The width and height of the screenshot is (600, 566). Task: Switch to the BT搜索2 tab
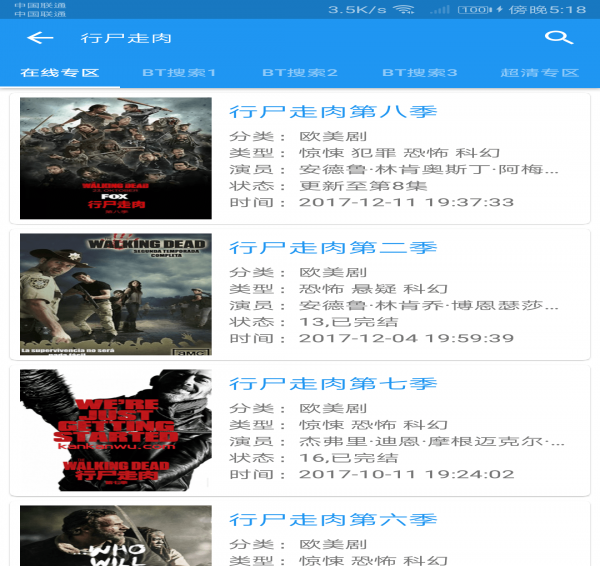point(300,73)
